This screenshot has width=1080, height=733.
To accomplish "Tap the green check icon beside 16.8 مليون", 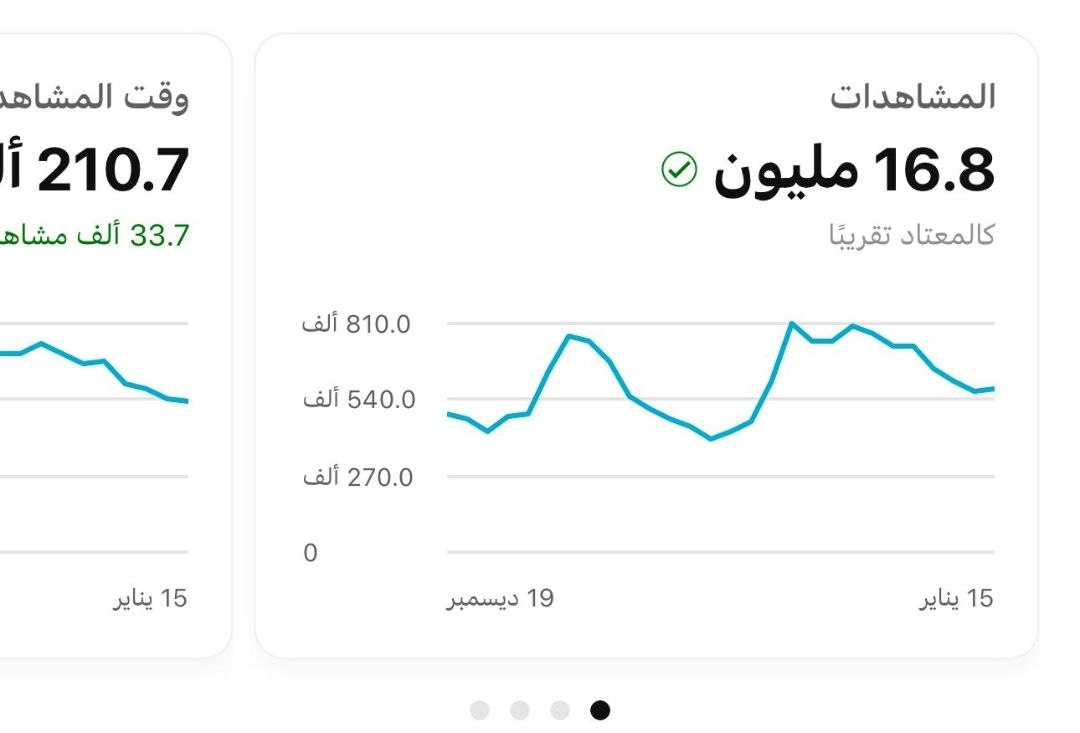I will (x=679, y=170).
